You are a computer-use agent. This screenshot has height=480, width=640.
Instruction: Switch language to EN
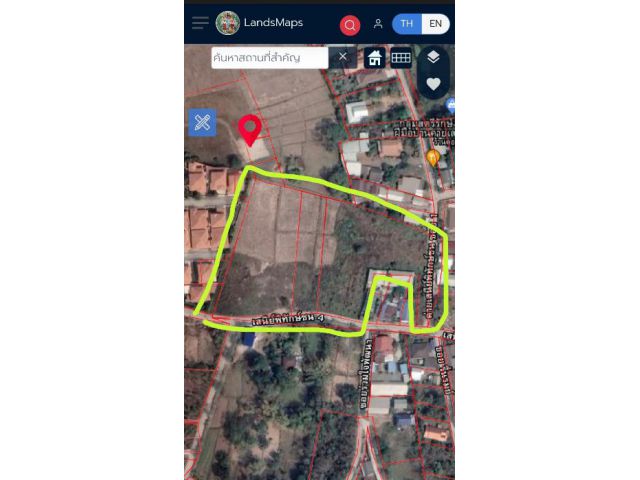pos(435,24)
